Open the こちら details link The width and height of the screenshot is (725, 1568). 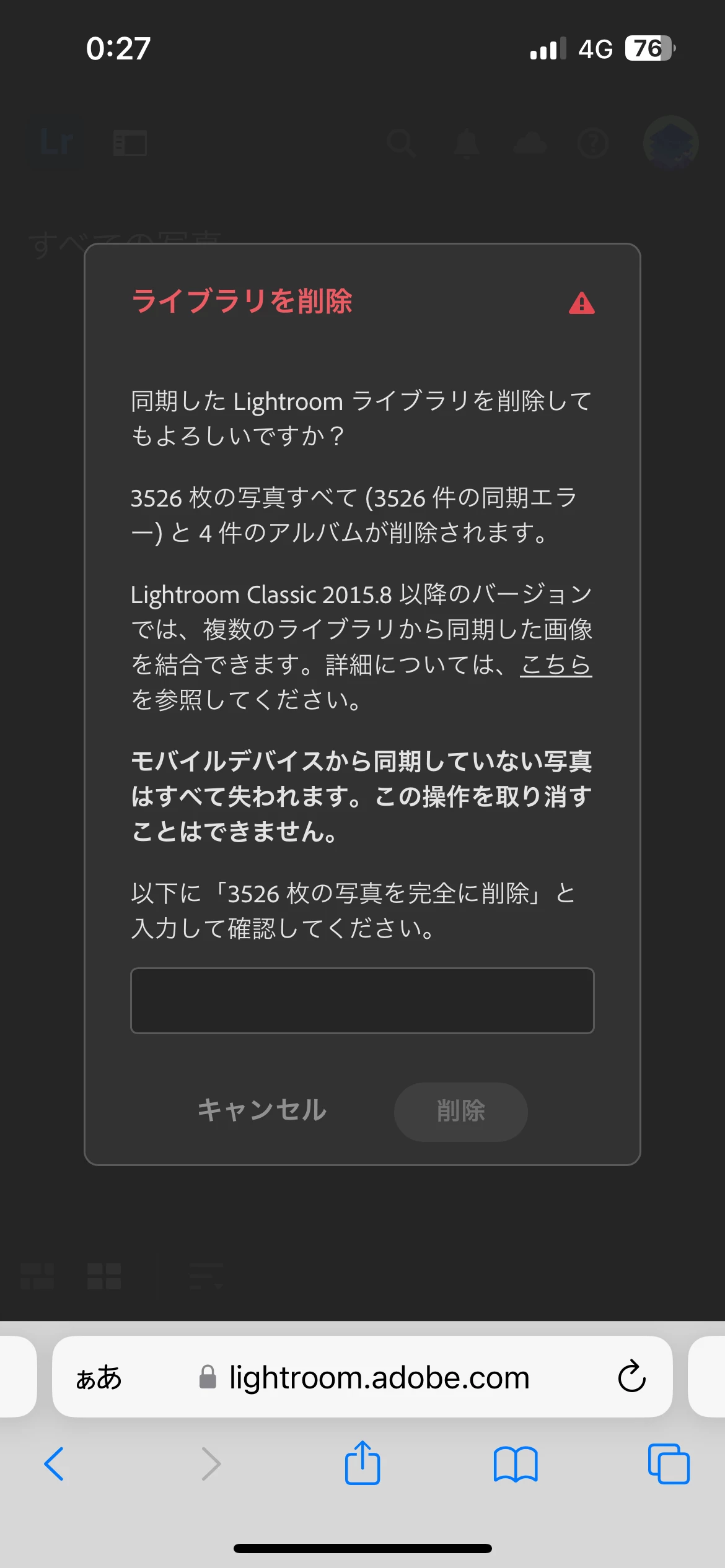click(555, 664)
